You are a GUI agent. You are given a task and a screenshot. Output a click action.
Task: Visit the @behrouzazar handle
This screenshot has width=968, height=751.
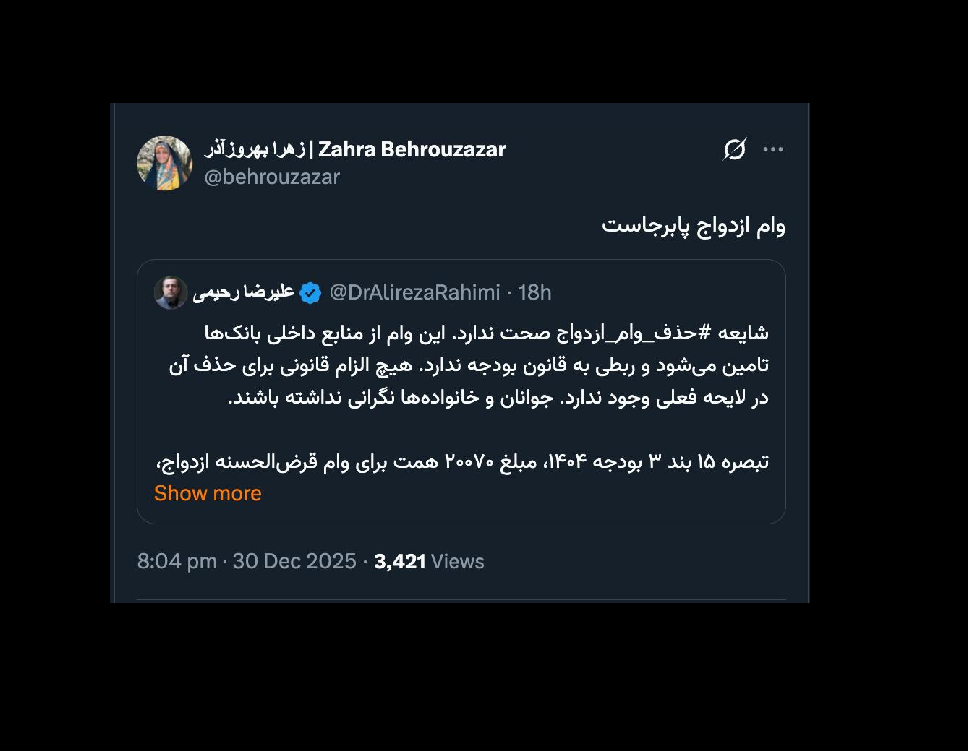click(x=272, y=177)
